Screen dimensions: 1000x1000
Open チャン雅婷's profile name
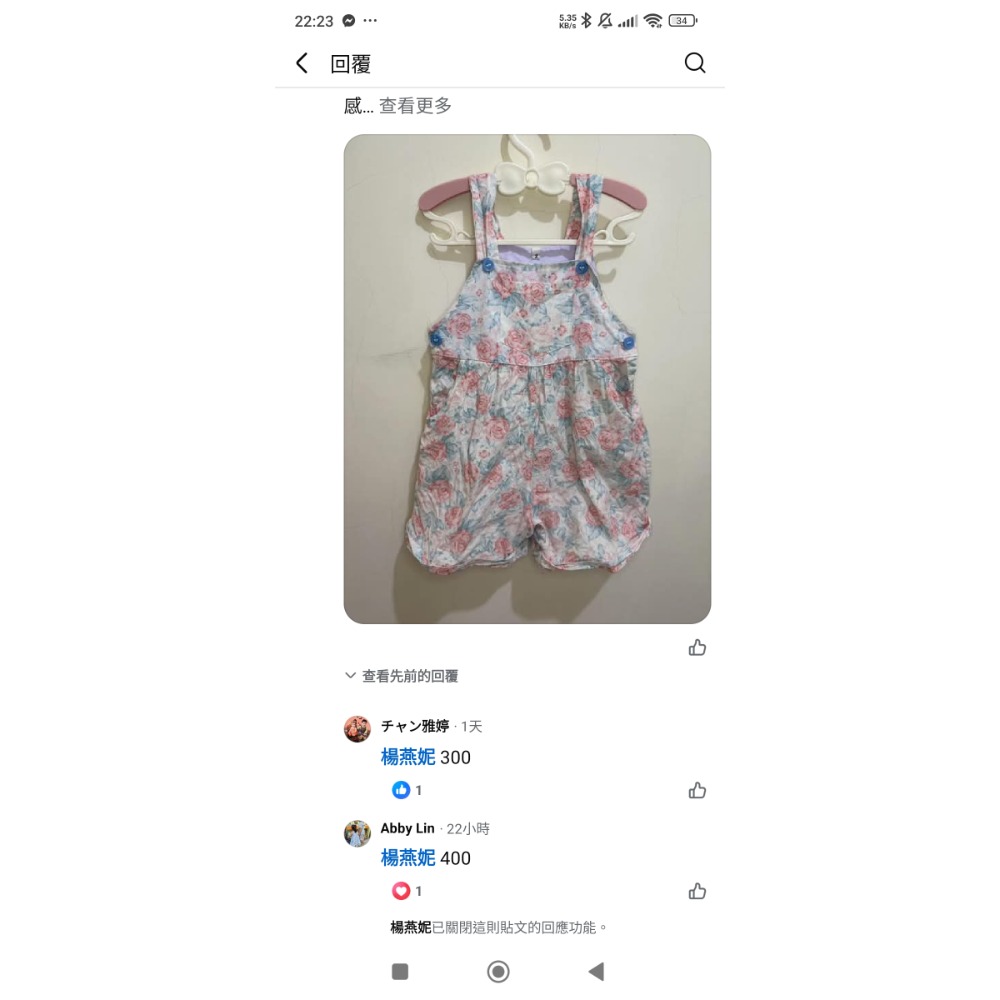[x=415, y=726]
